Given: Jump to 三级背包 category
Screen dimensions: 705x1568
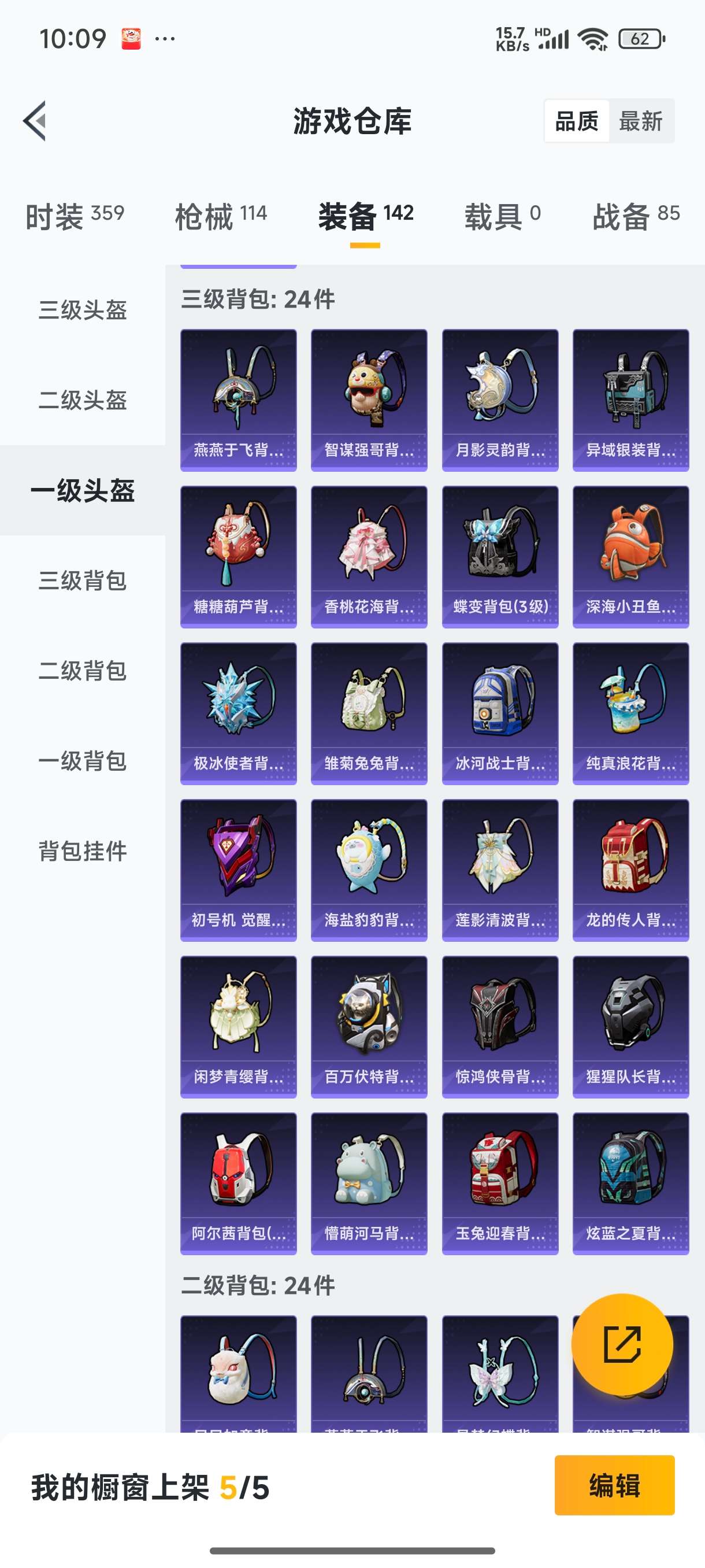Looking at the screenshot, I should point(83,580).
